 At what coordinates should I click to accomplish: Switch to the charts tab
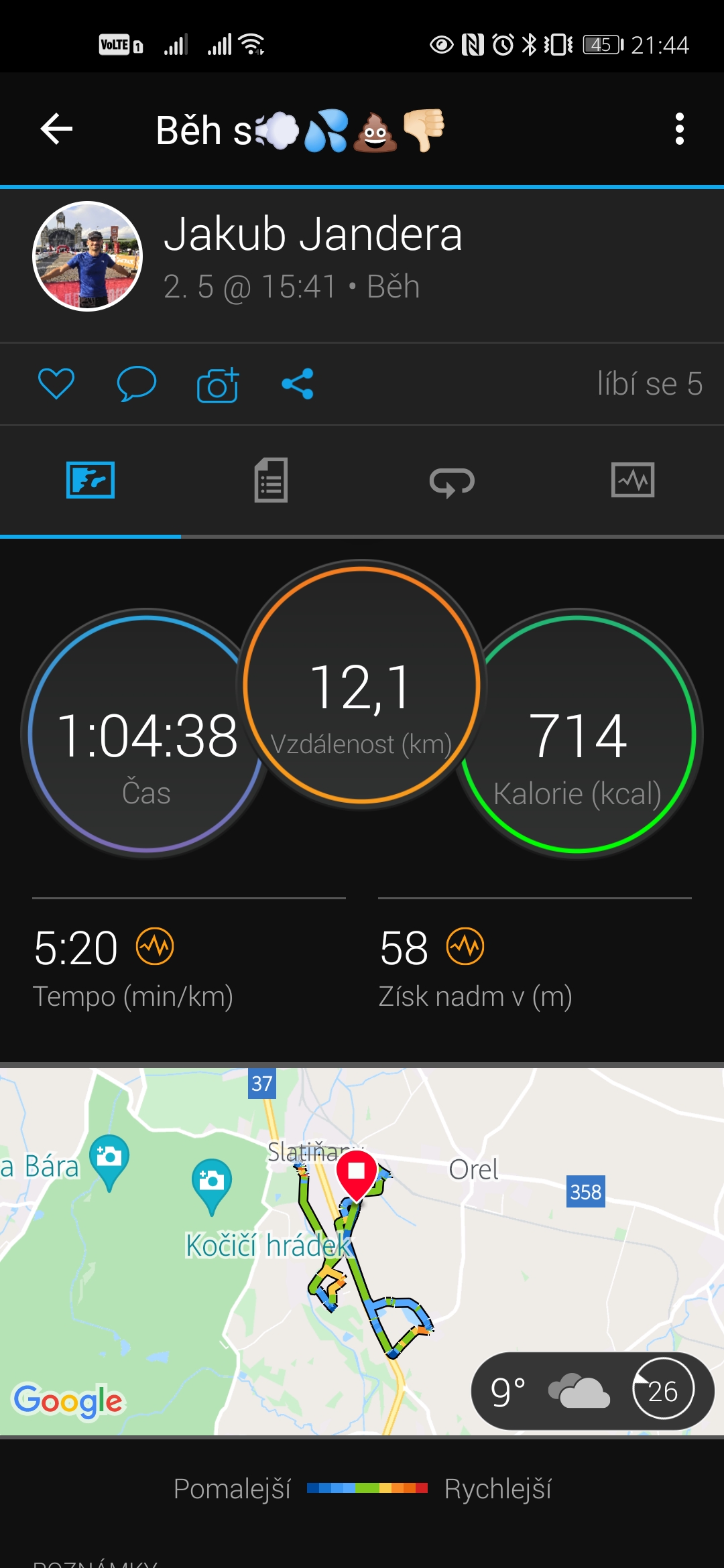(x=633, y=480)
